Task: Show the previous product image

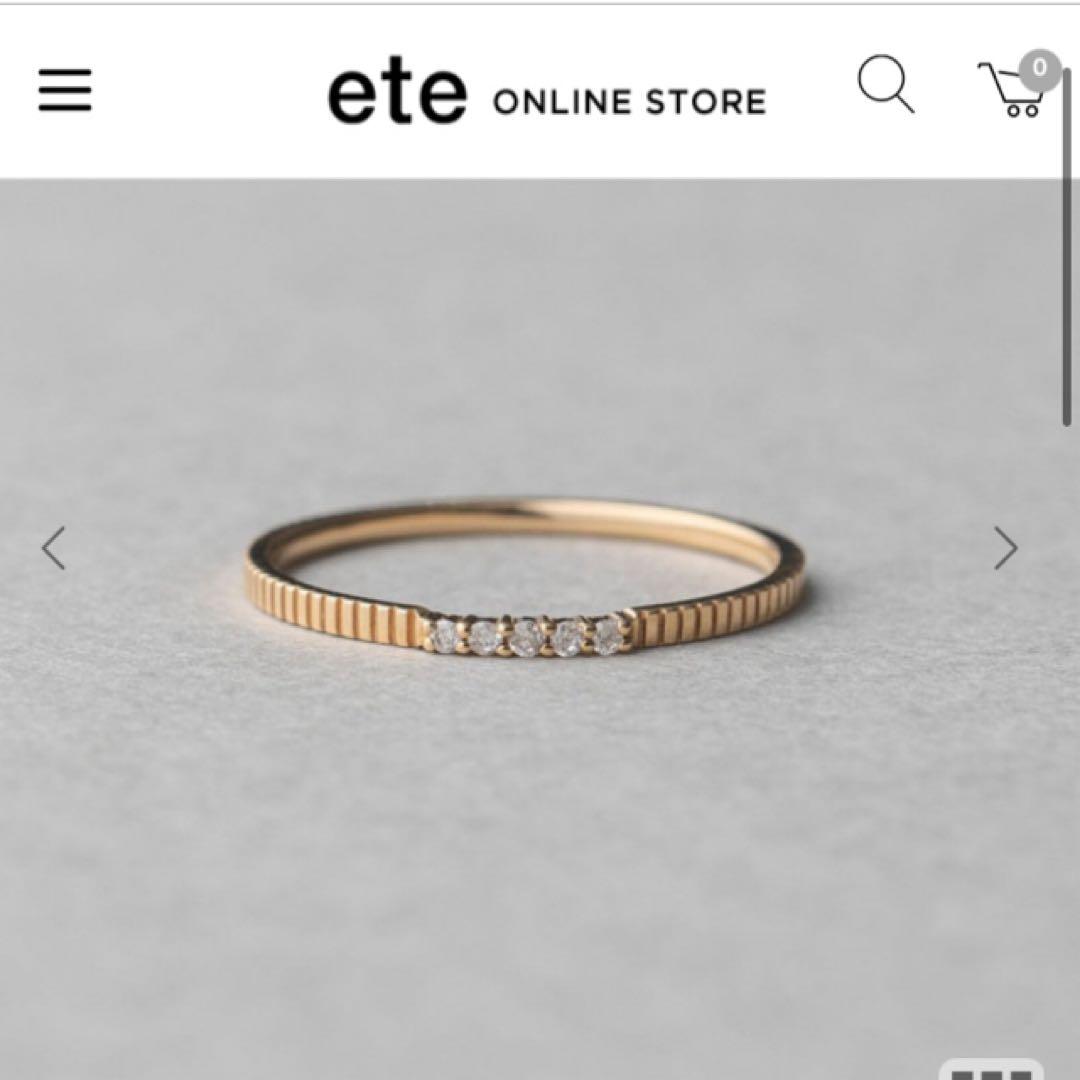Action: 53,548
